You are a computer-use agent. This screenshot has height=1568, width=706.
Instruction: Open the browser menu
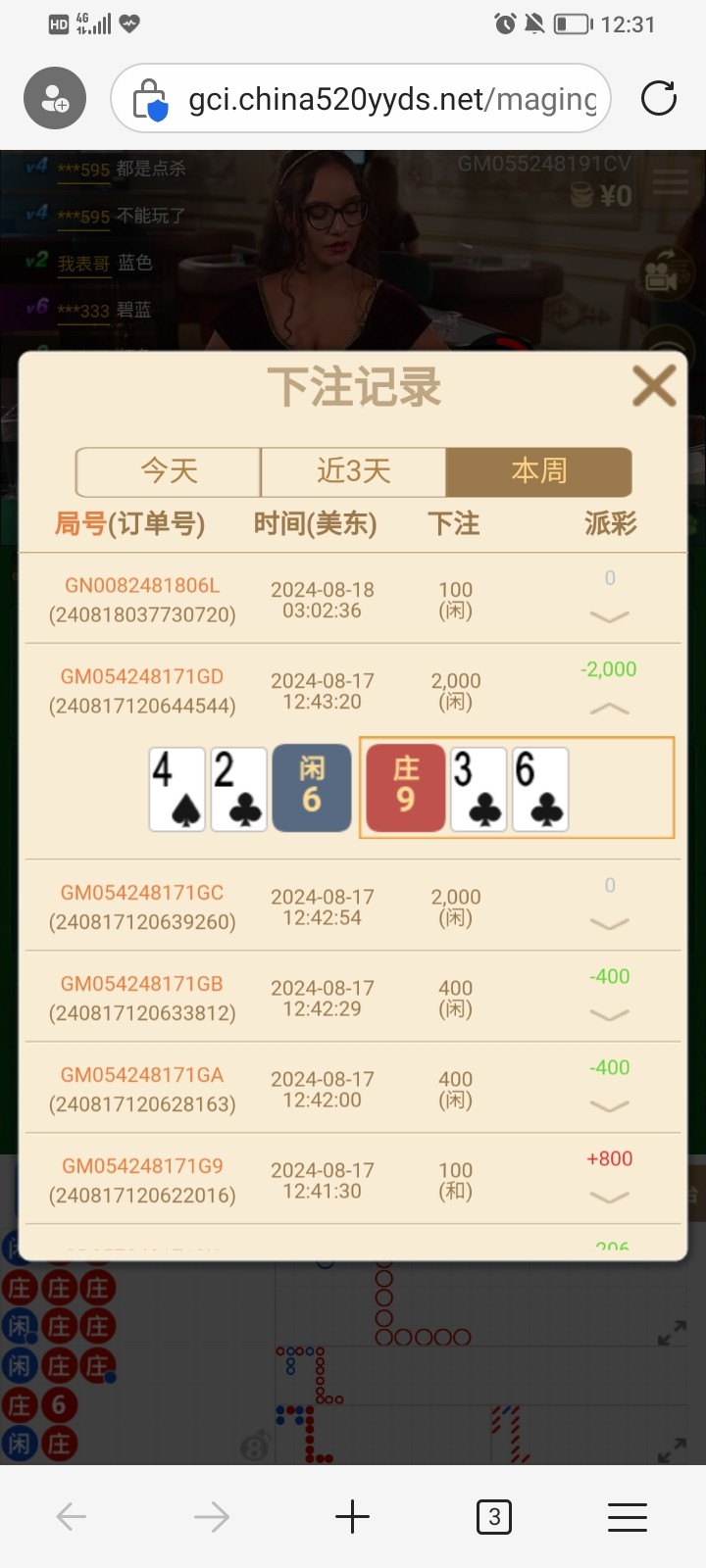pyautogui.click(x=627, y=1517)
